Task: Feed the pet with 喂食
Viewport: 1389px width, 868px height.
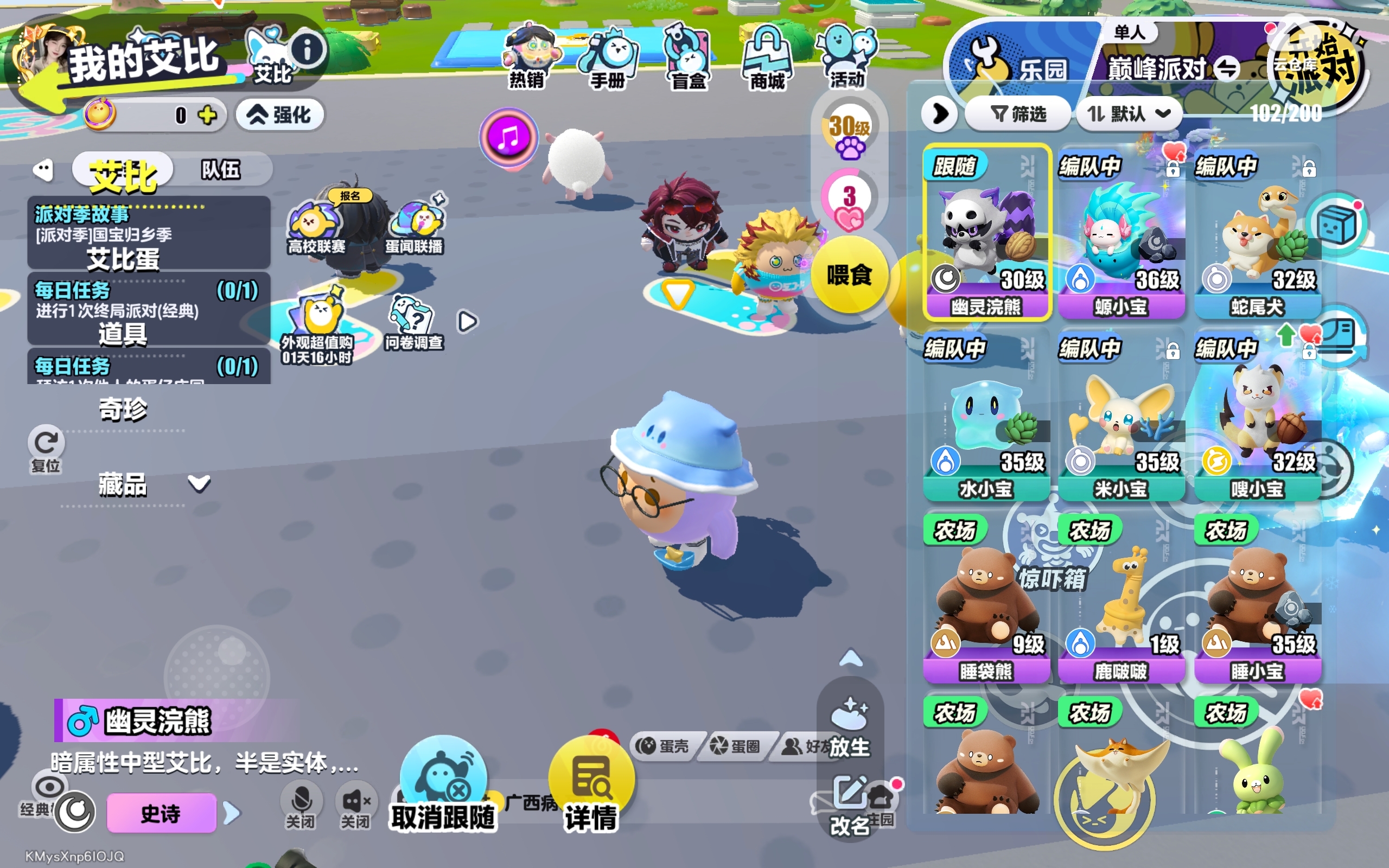Action: (849, 275)
